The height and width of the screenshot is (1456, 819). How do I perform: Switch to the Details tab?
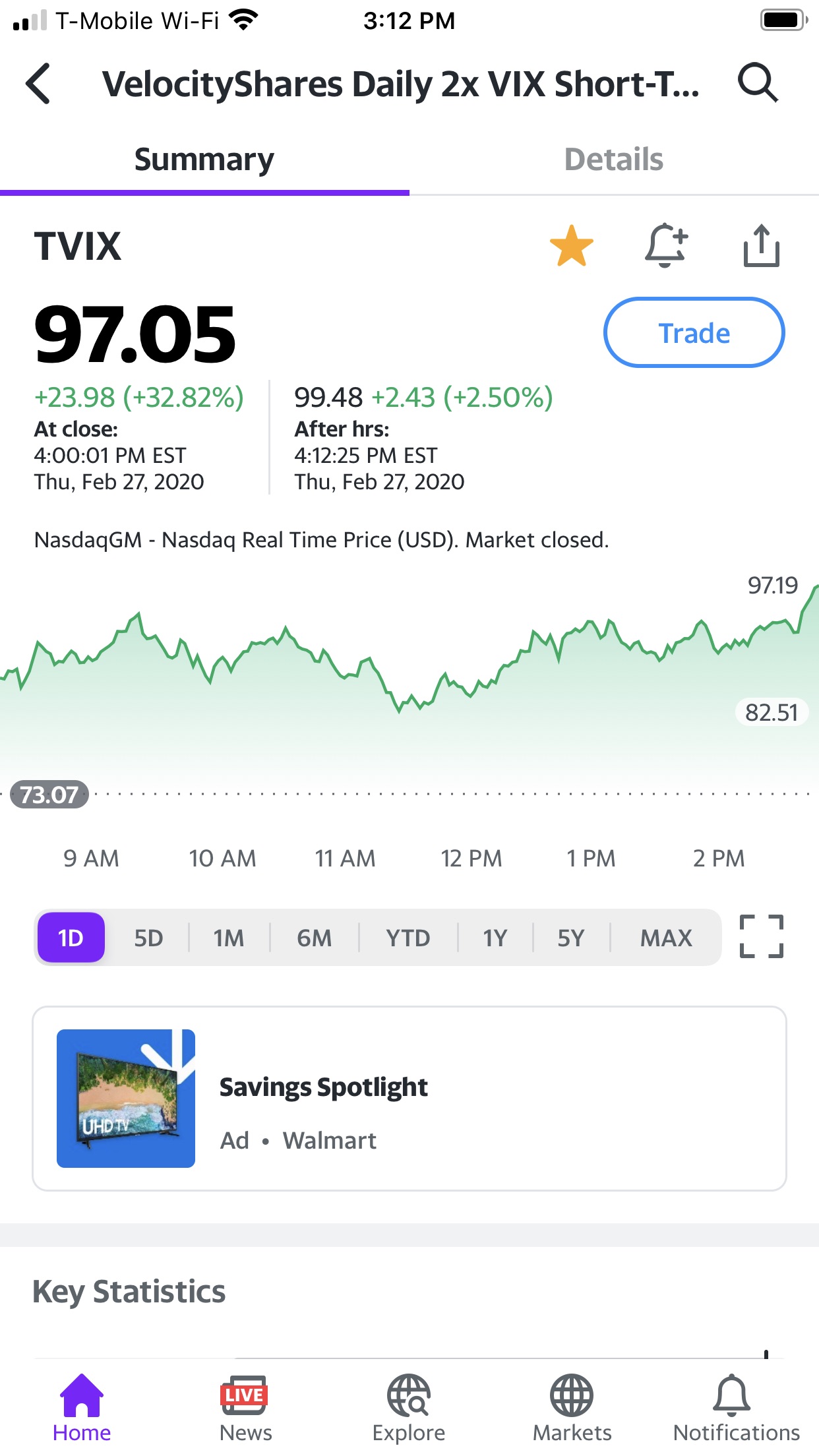[613, 160]
